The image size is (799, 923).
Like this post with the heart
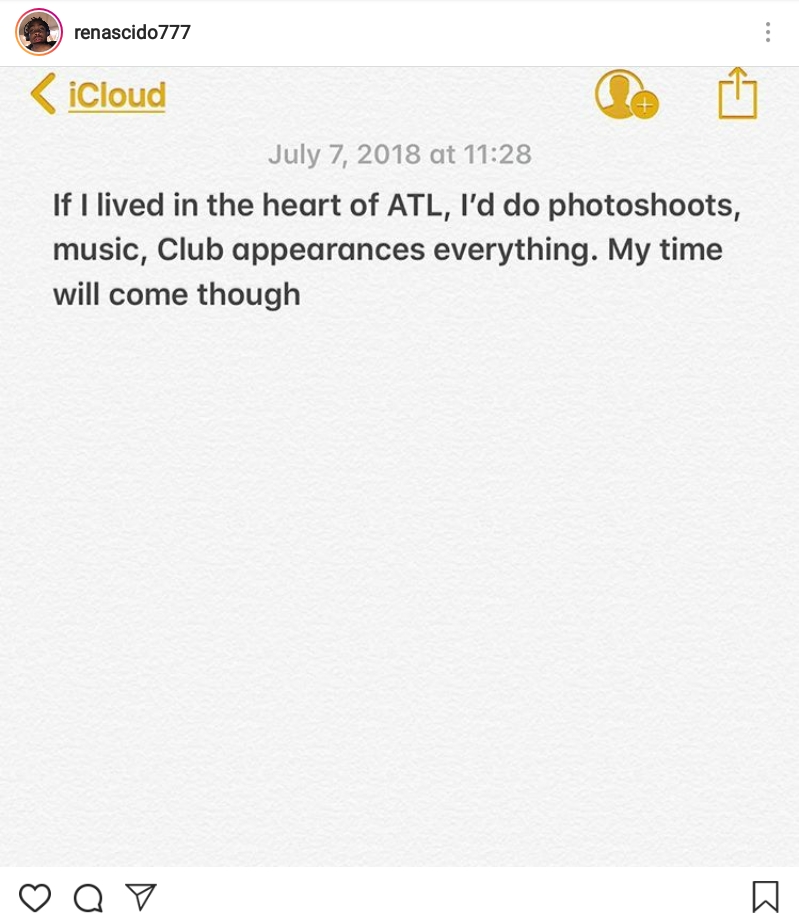[x=35, y=897]
